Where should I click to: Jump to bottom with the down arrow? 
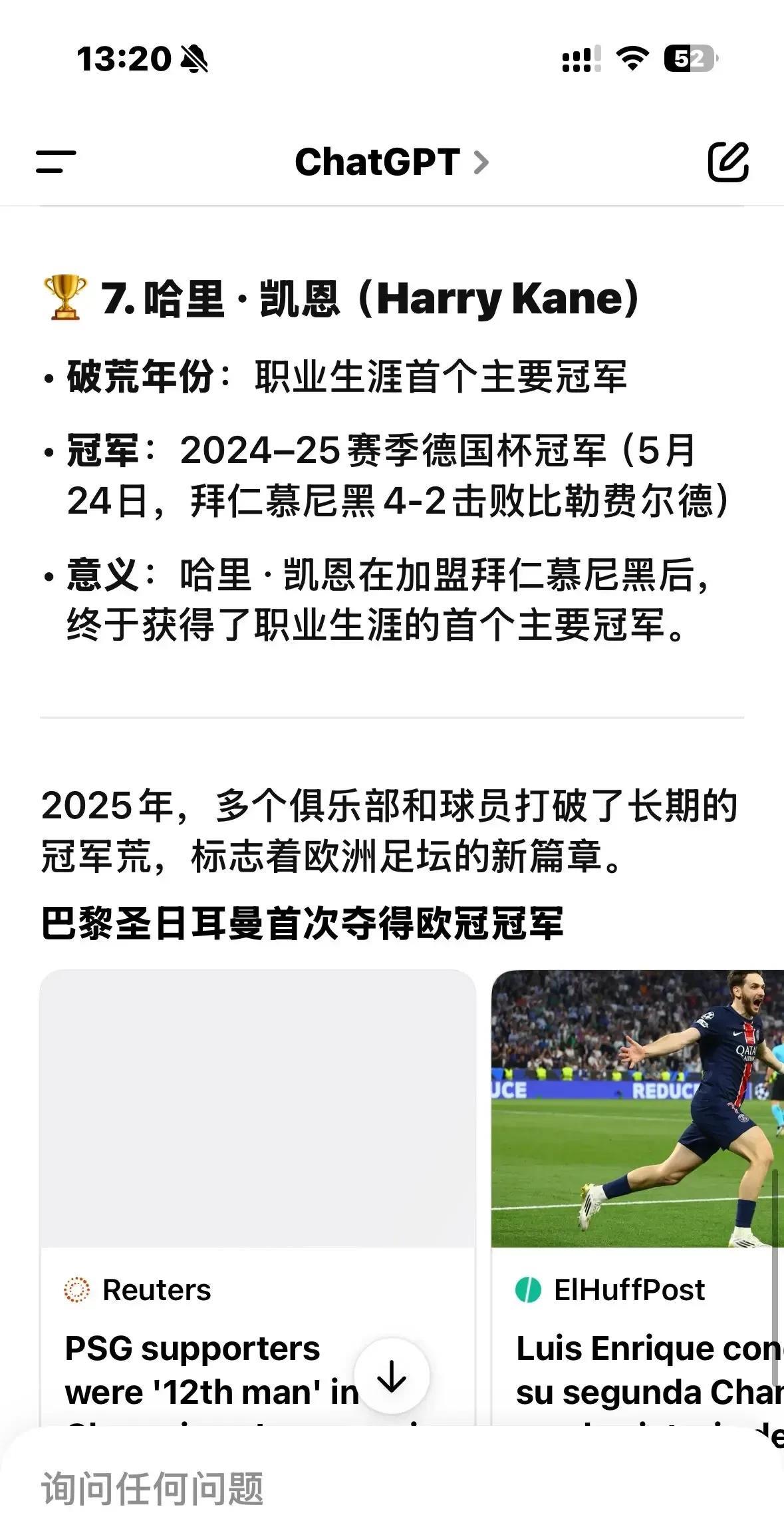point(392,1375)
